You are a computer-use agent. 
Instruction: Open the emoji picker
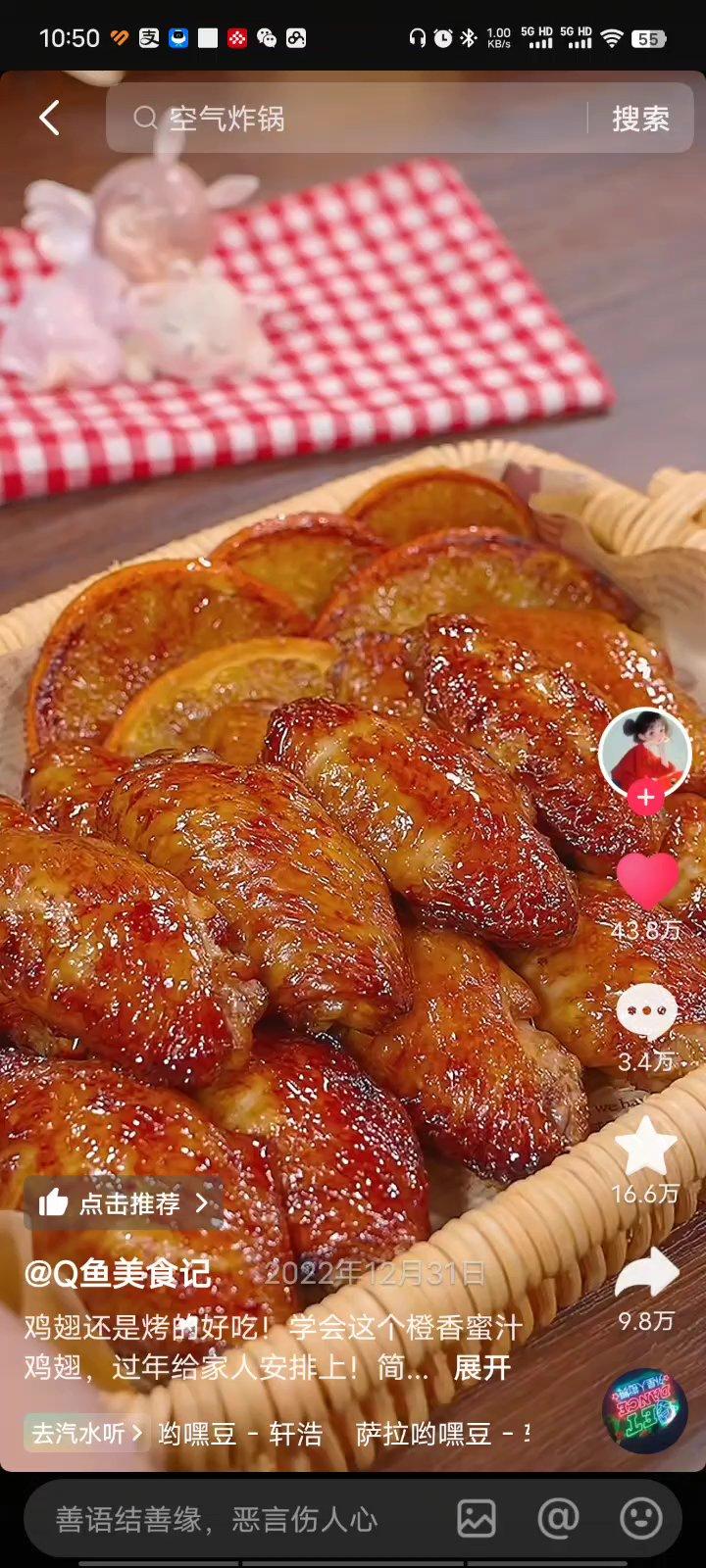(641, 1519)
